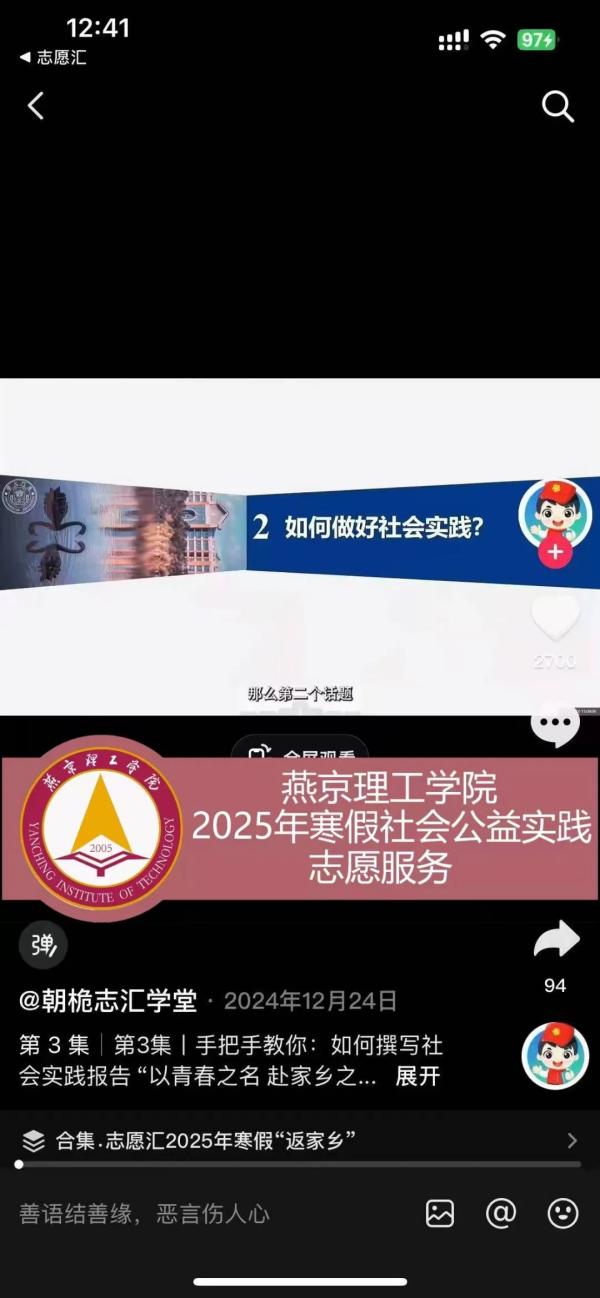Follow the creator via the red plus
Image resolution: width=600 pixels, height=1298 pixels.
(555, 552)
